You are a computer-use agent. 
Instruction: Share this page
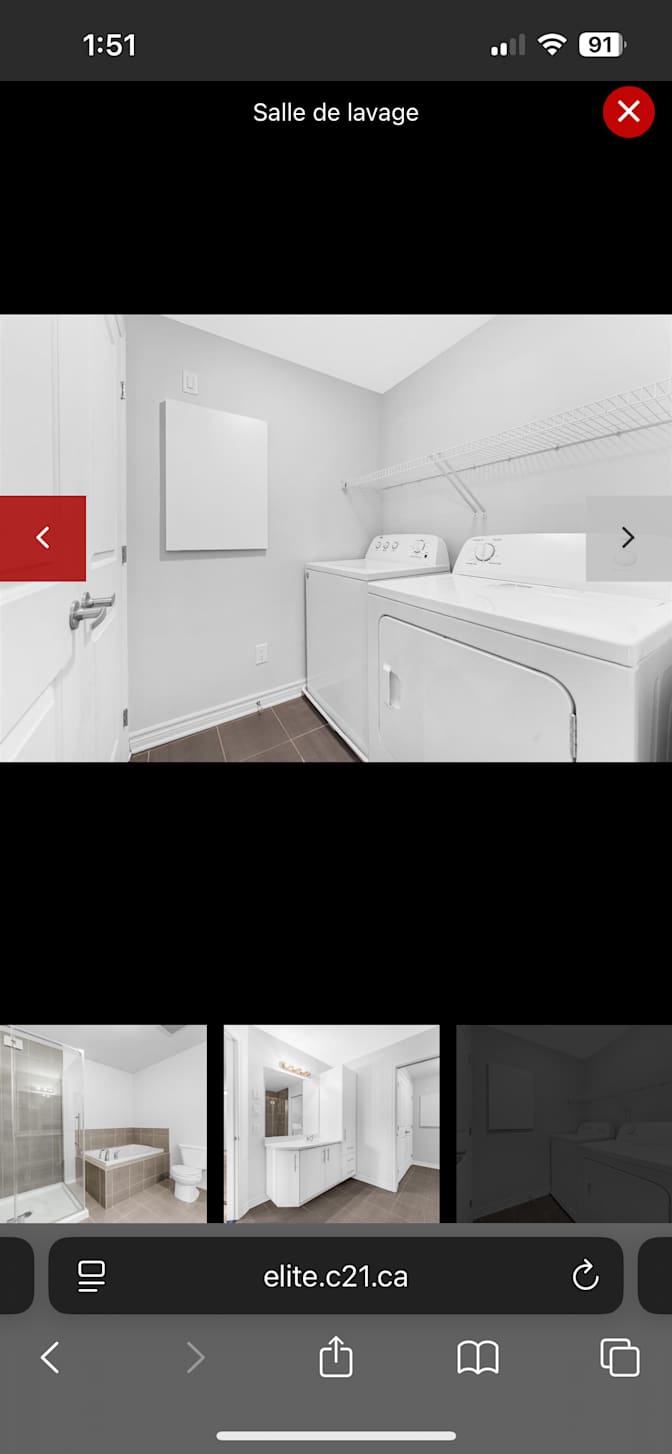tap(335, 1358)
